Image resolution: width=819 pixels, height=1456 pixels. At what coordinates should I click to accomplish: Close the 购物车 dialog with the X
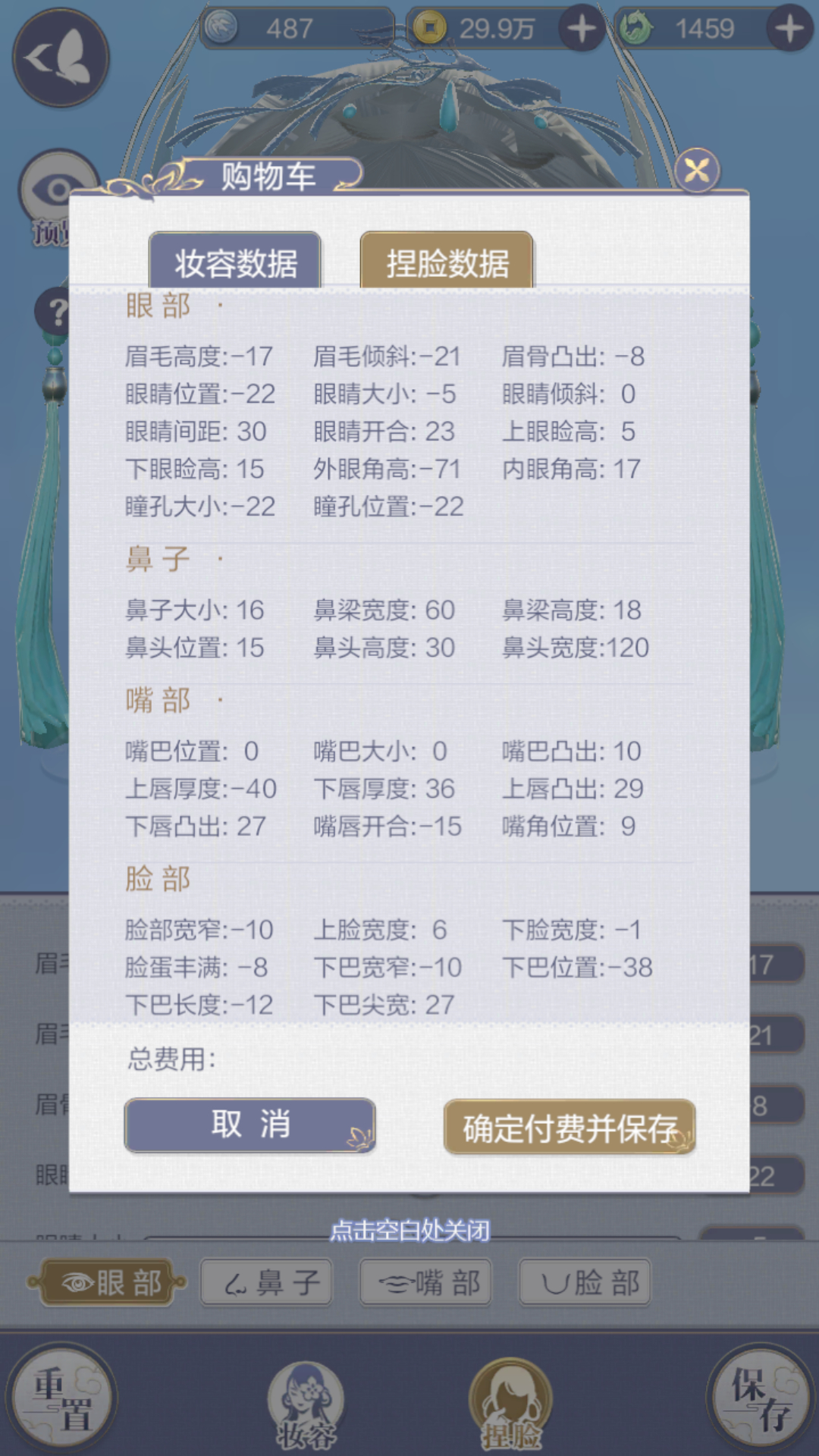tap(697, 169)
